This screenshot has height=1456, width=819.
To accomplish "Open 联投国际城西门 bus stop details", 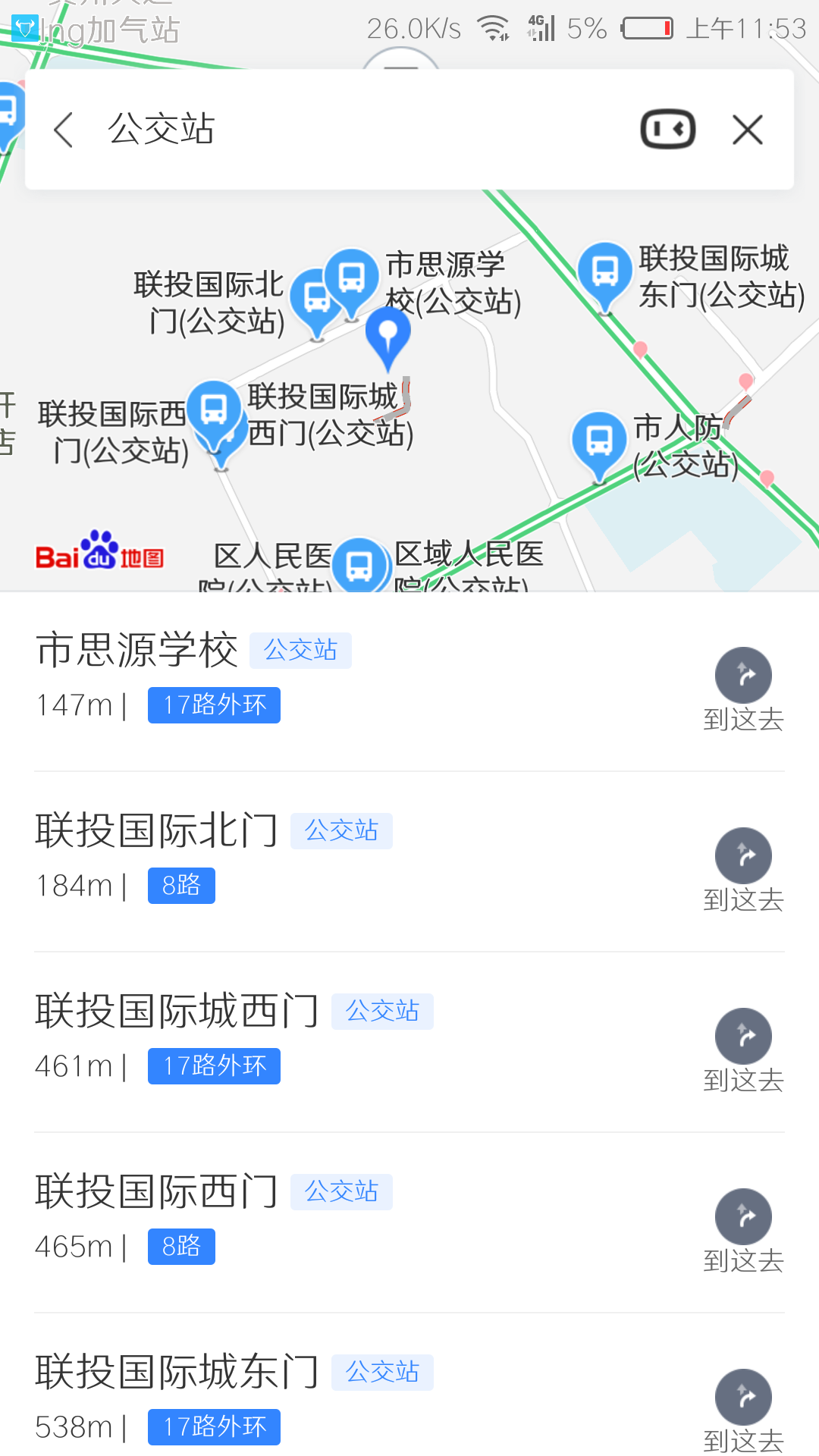I will pos(177,1012).
